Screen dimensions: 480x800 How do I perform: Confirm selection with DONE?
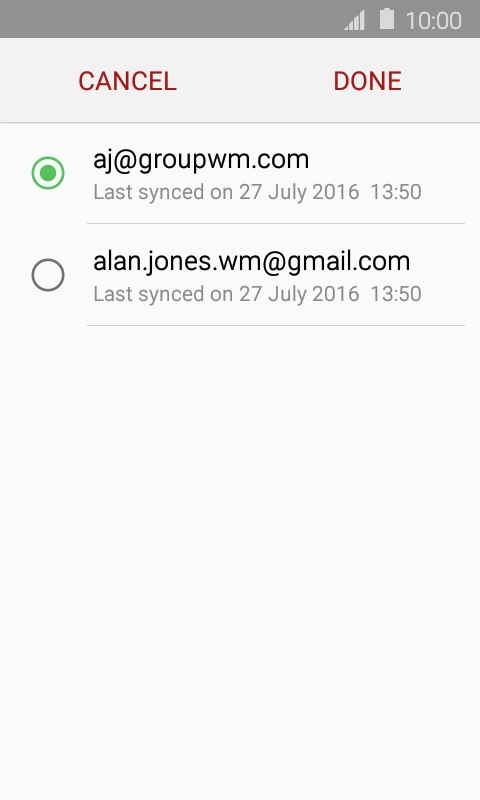point(367,81)
